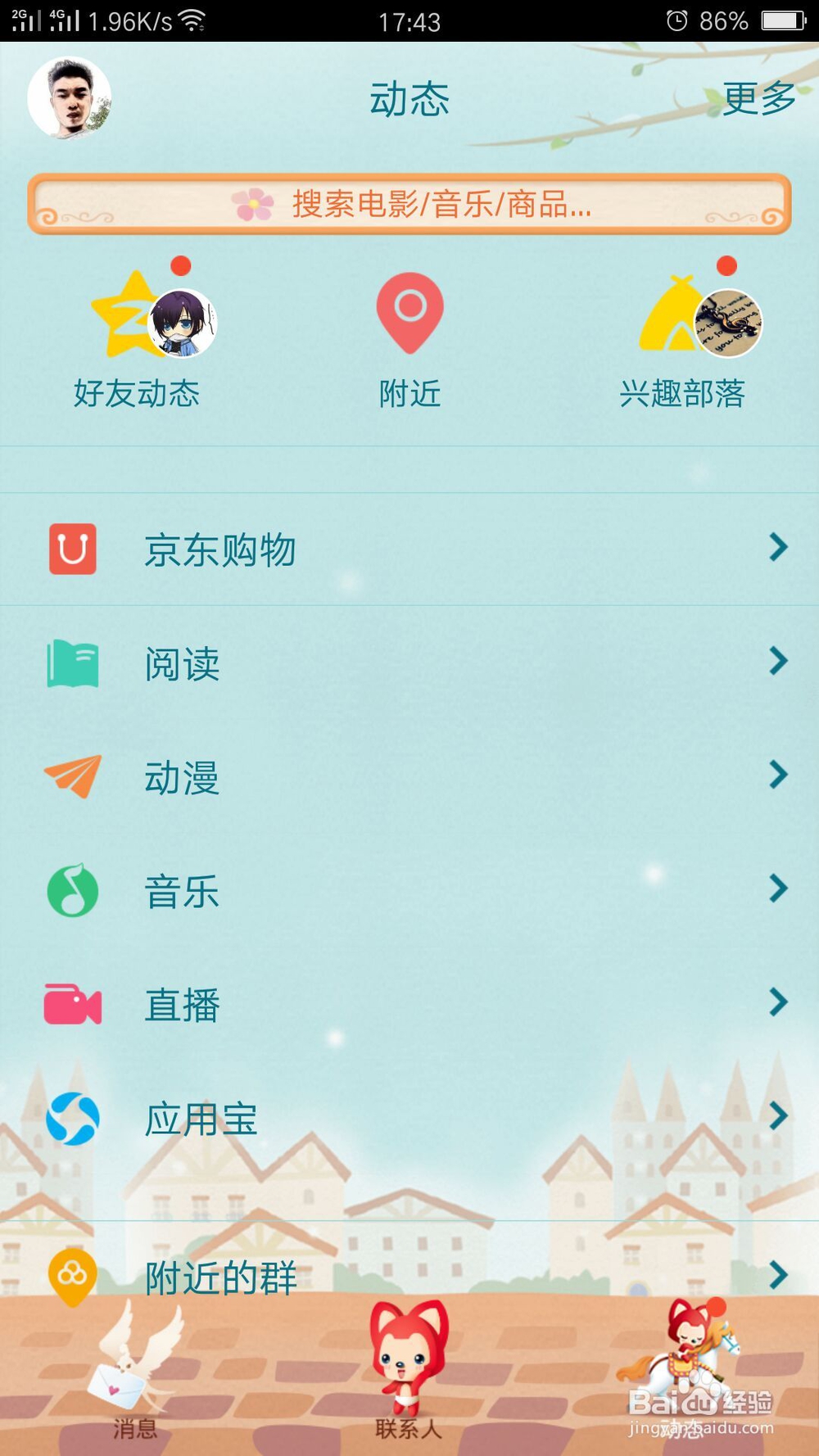Select the 附近 location pin icon
Viewport: 819px width, 1456px height.
click(x=409, y=310)
